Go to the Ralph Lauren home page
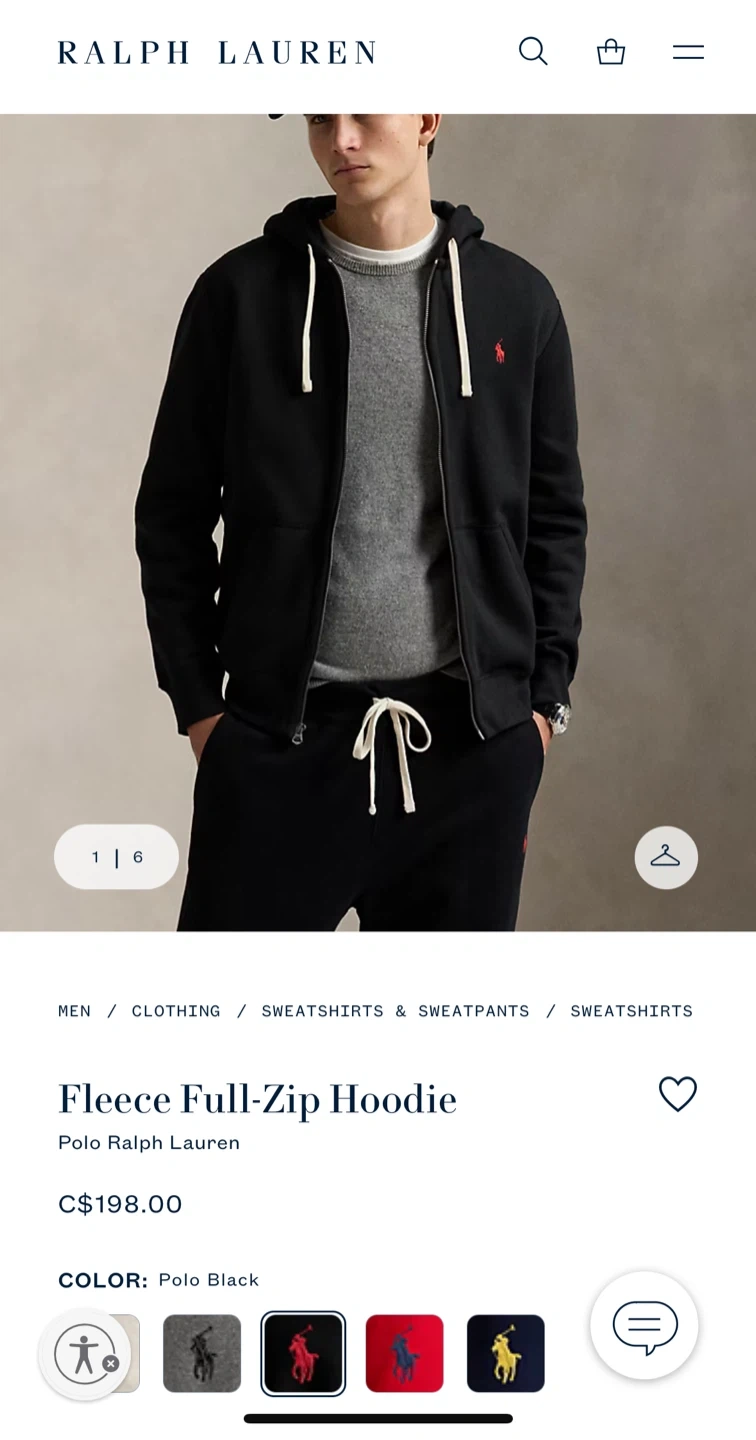This screenshot has height=1440, width=756. [216, 52]
